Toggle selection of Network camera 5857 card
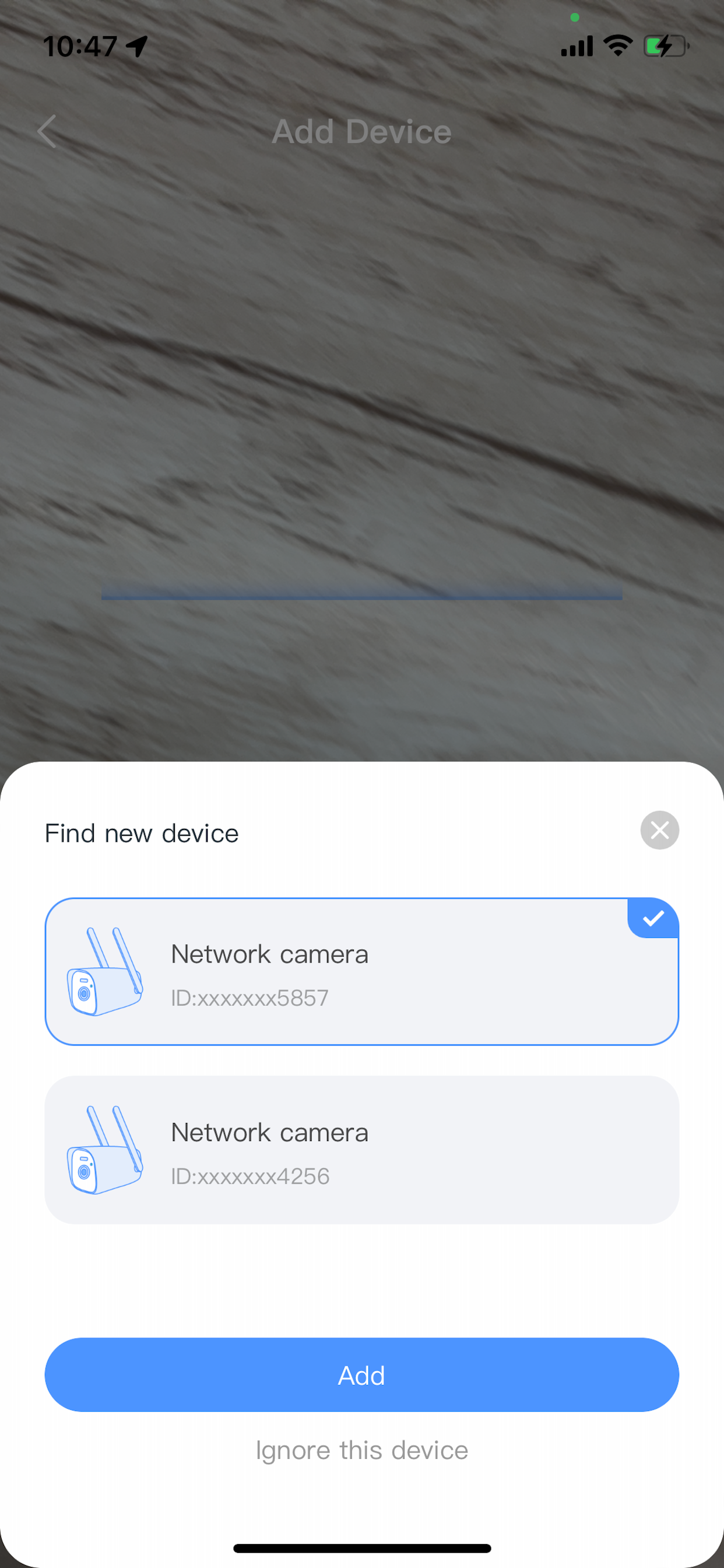 point(361,971)
